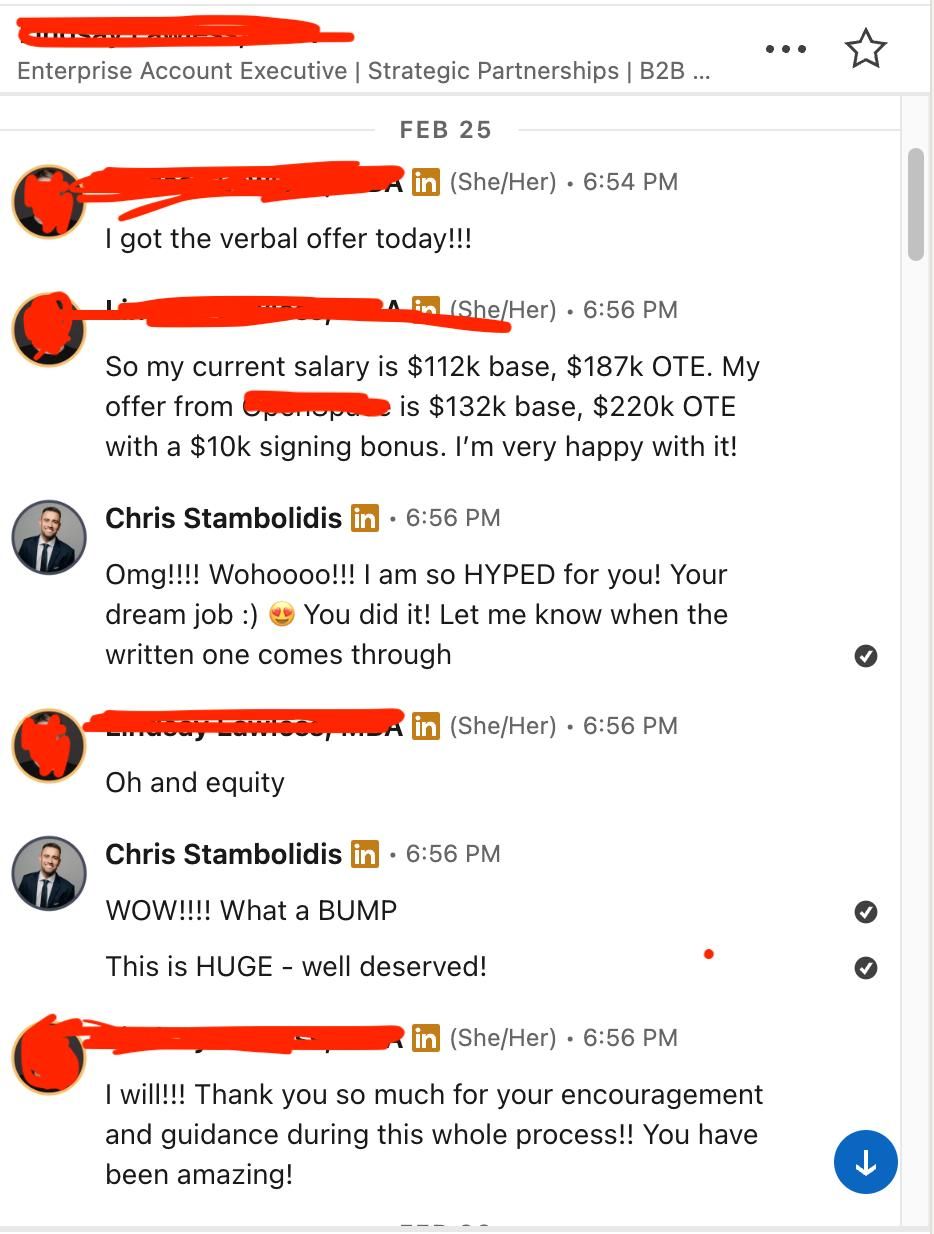Click the read receipt on 'This is HUGE – well deserved!'

(x=866, y=967)
